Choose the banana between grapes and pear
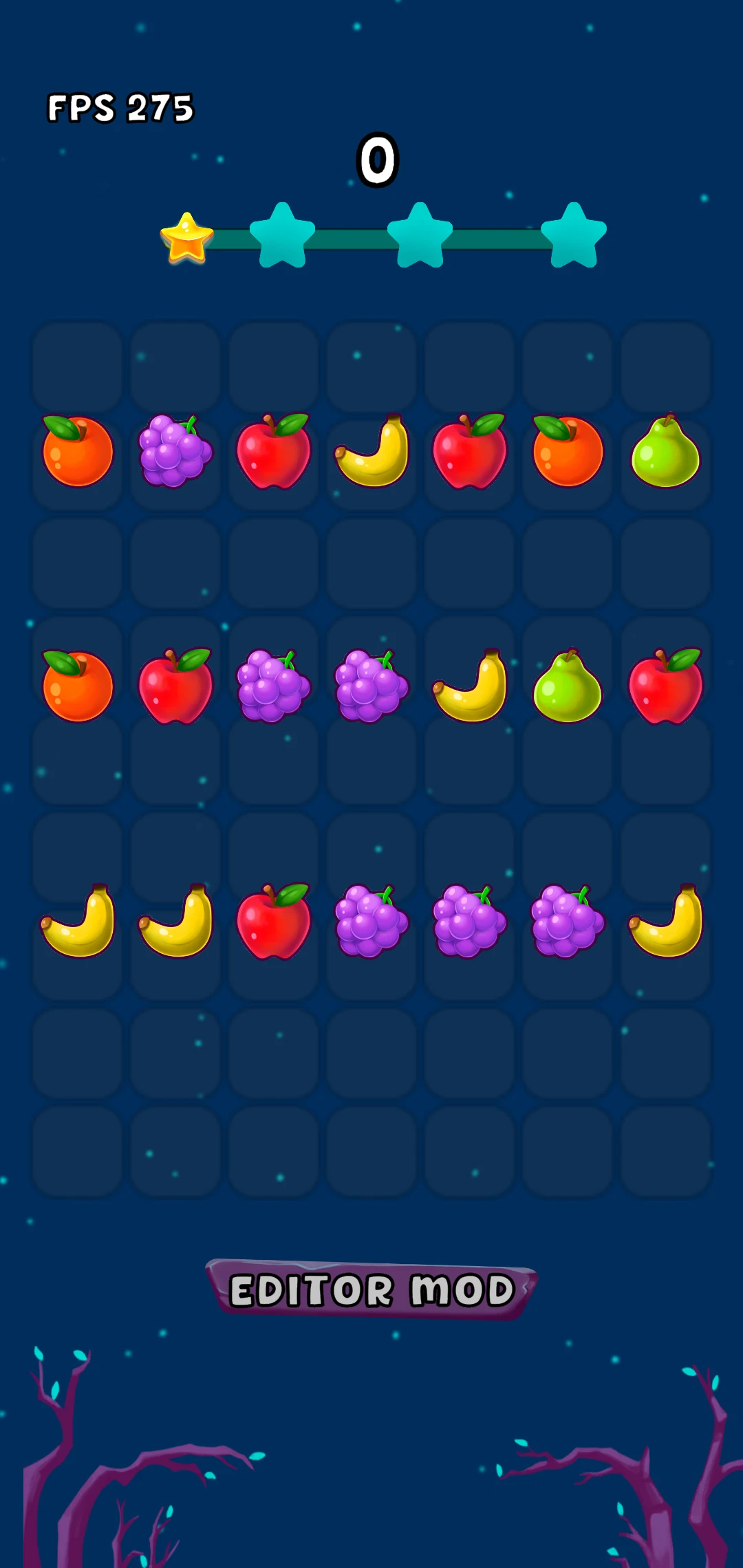The height and width of the screenshot is (1568, 743). click(470, 687)
